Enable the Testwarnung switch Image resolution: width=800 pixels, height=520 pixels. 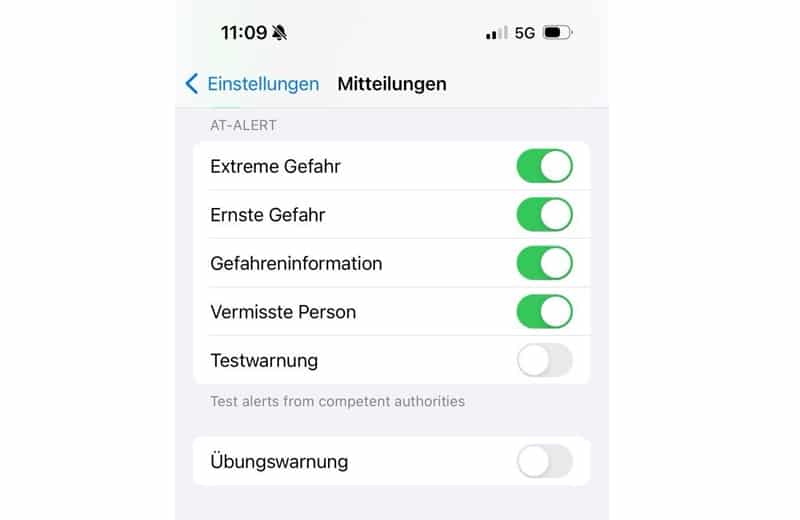pos(544,360)
